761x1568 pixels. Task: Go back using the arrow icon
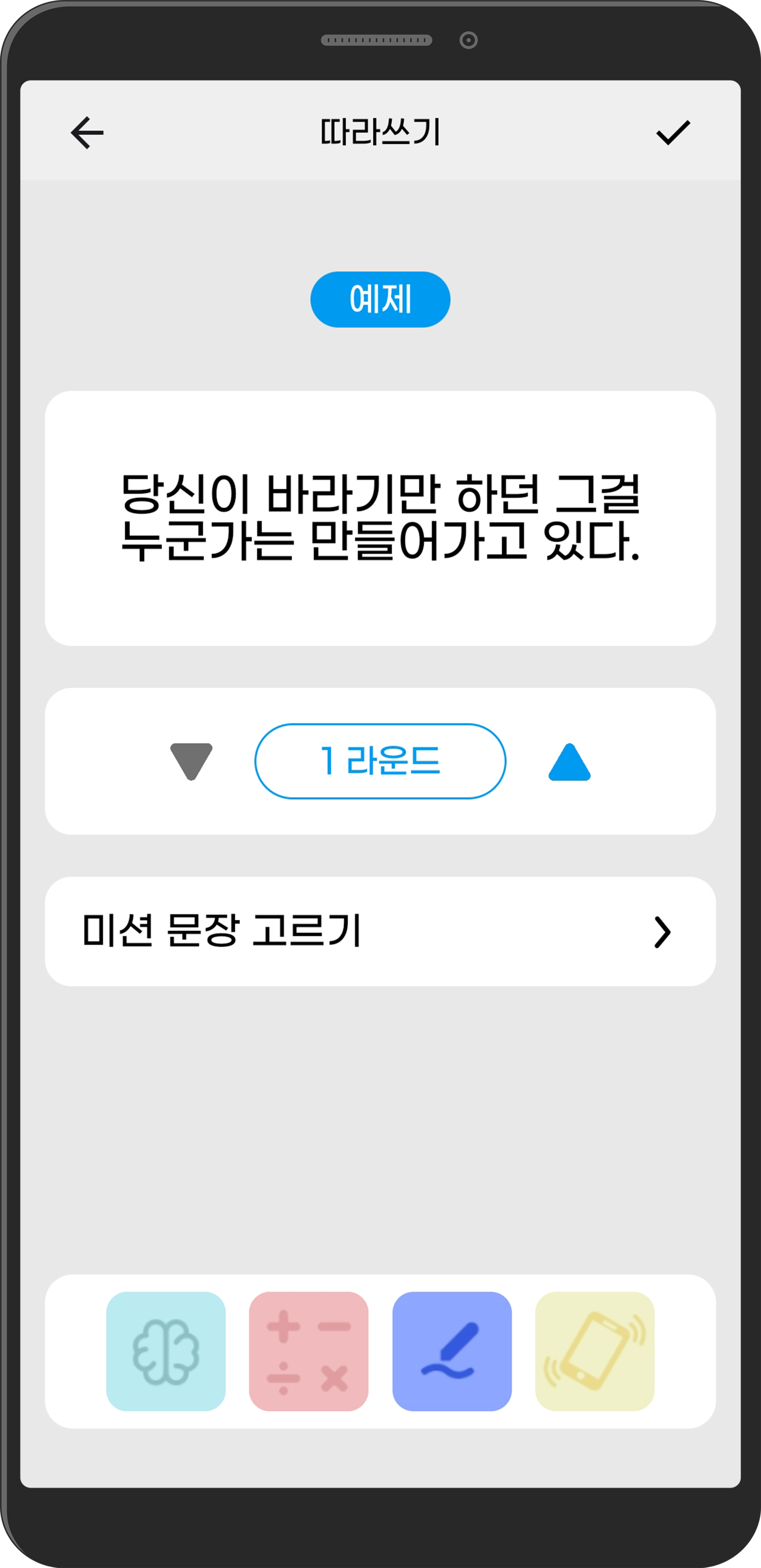87,133
